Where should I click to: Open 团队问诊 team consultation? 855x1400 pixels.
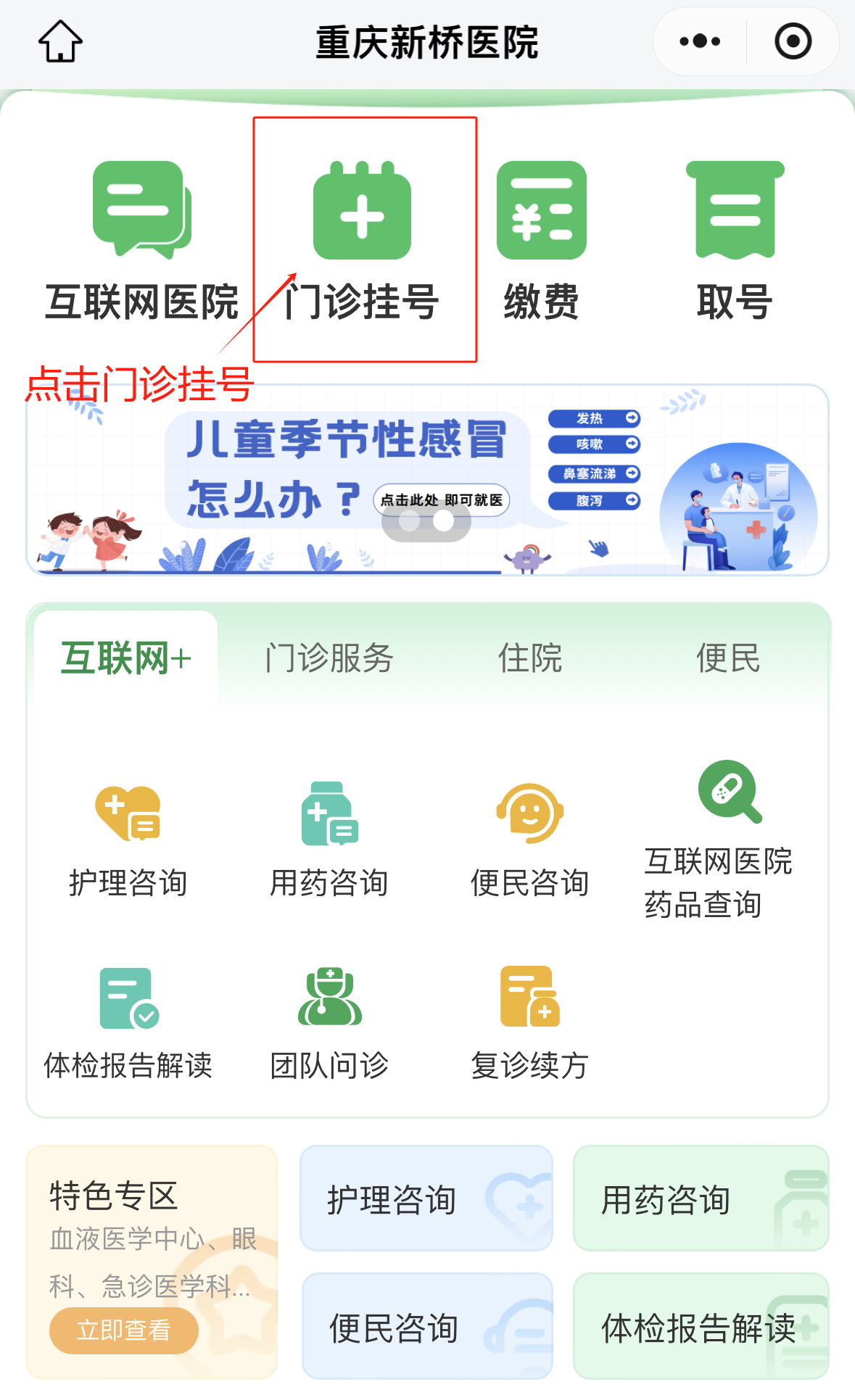[x=330, y=1023]
